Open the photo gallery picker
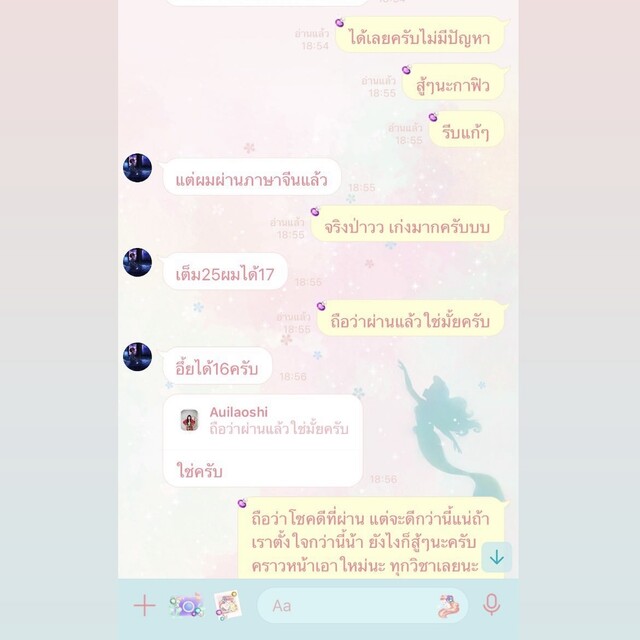This screenshot has width=640, height=640. (227, 604)
